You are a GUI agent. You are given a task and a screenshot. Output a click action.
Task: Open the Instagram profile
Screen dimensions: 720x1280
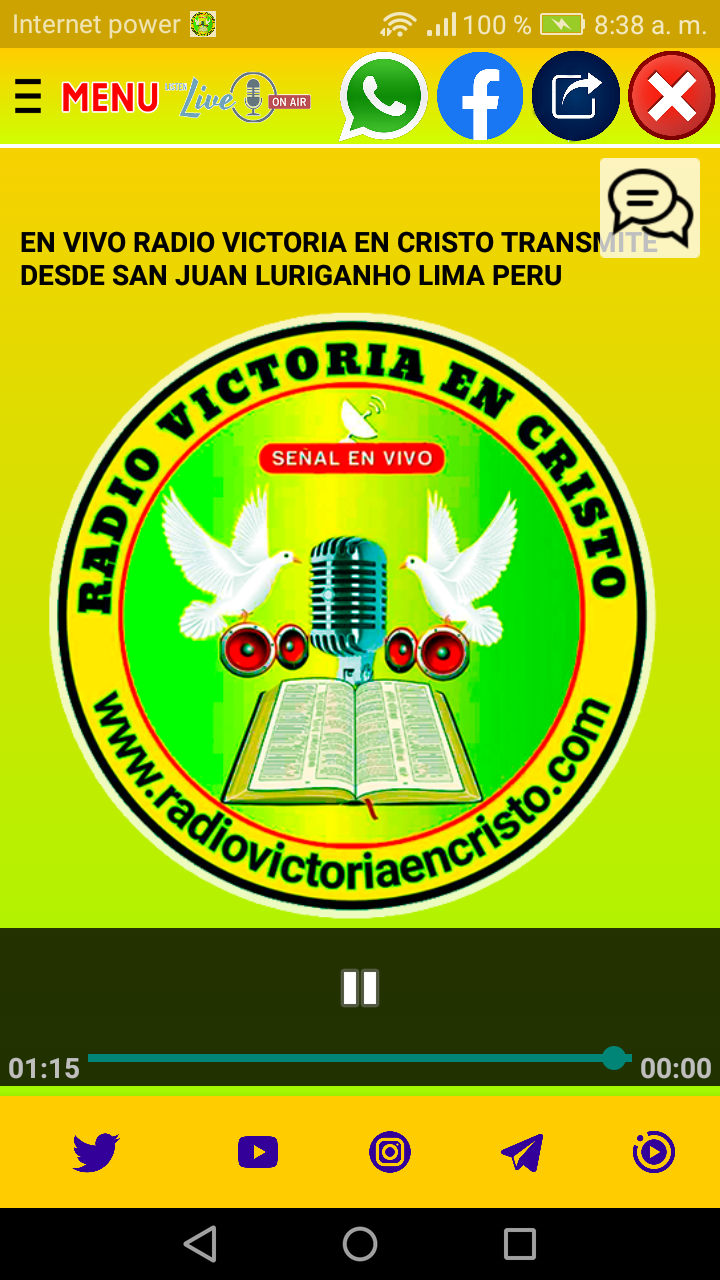pyautogui.click(x=390, y=1153)
